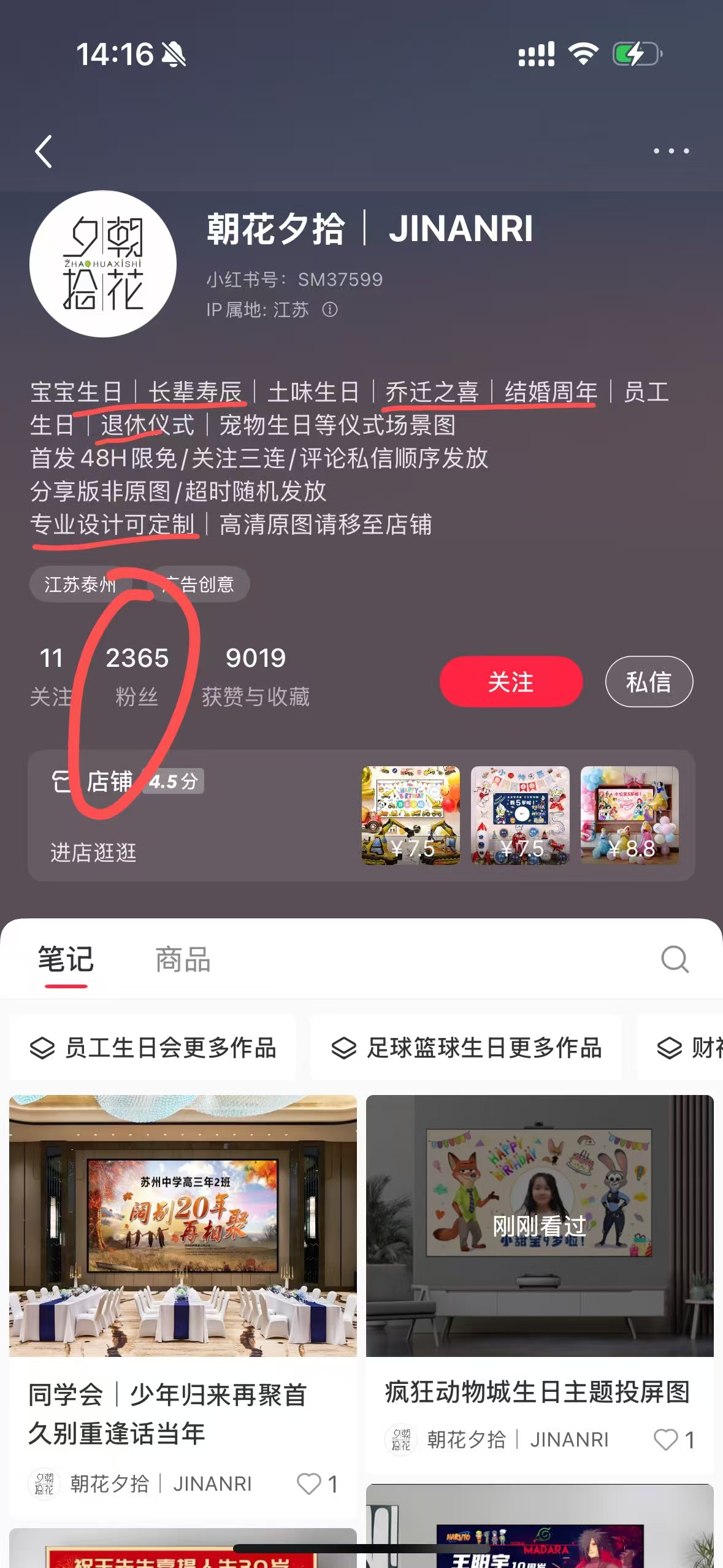Go back to the previous page
This screenshot has width=723, height=1568.
(x=44, y=152)
